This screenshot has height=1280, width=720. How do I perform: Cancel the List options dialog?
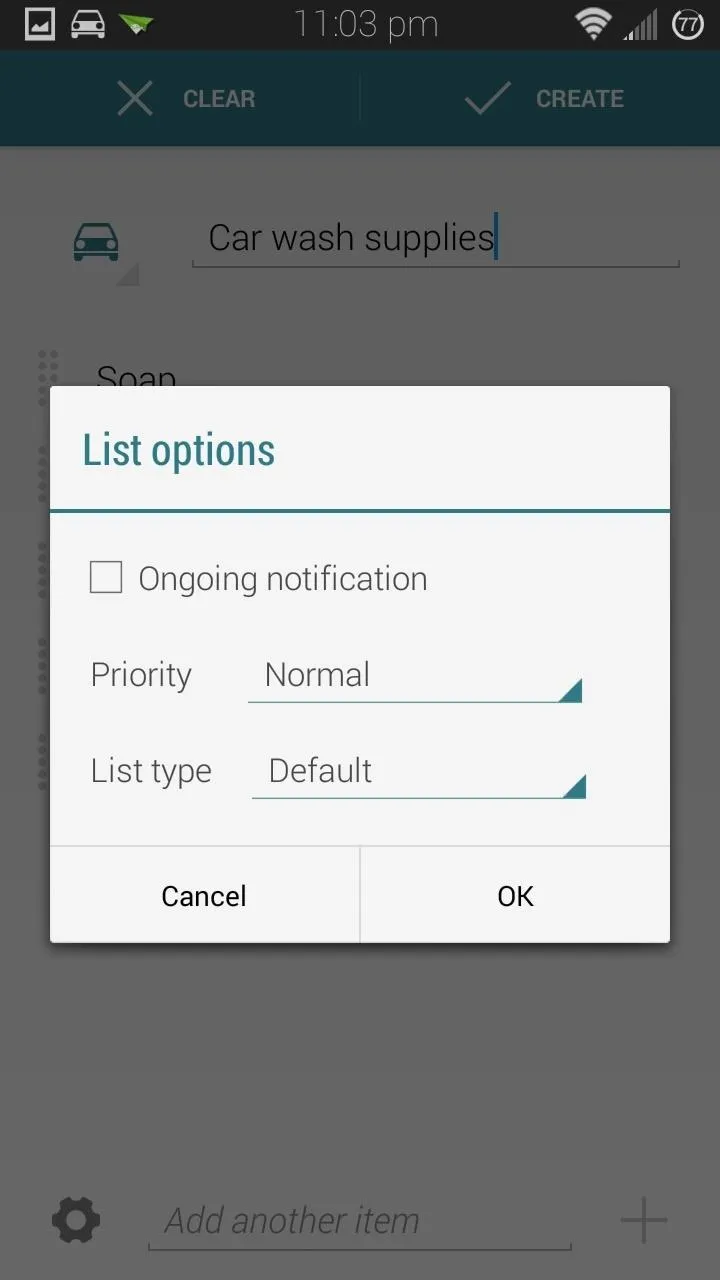click(205, 895)
